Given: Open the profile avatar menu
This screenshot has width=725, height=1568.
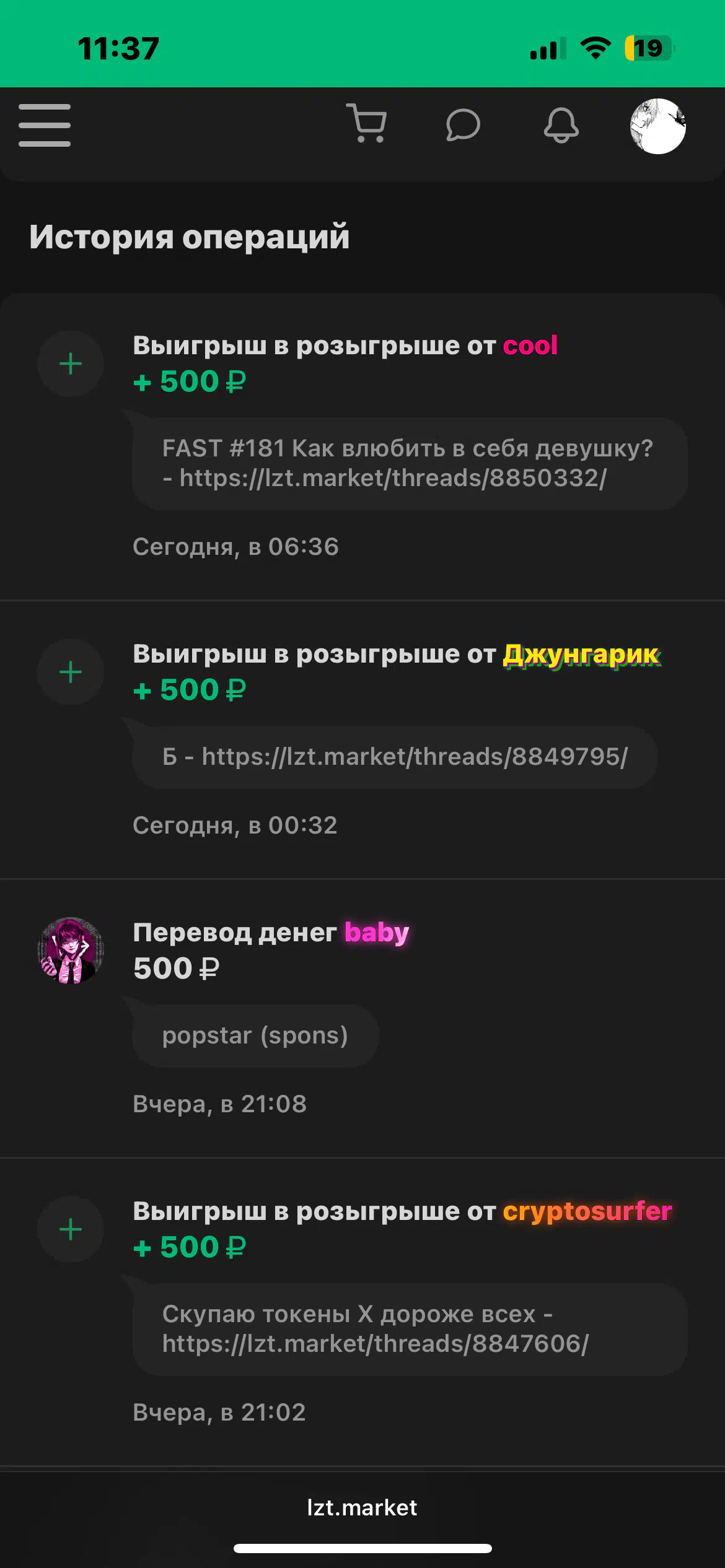Looking at the screenshot, I should 657,126.
